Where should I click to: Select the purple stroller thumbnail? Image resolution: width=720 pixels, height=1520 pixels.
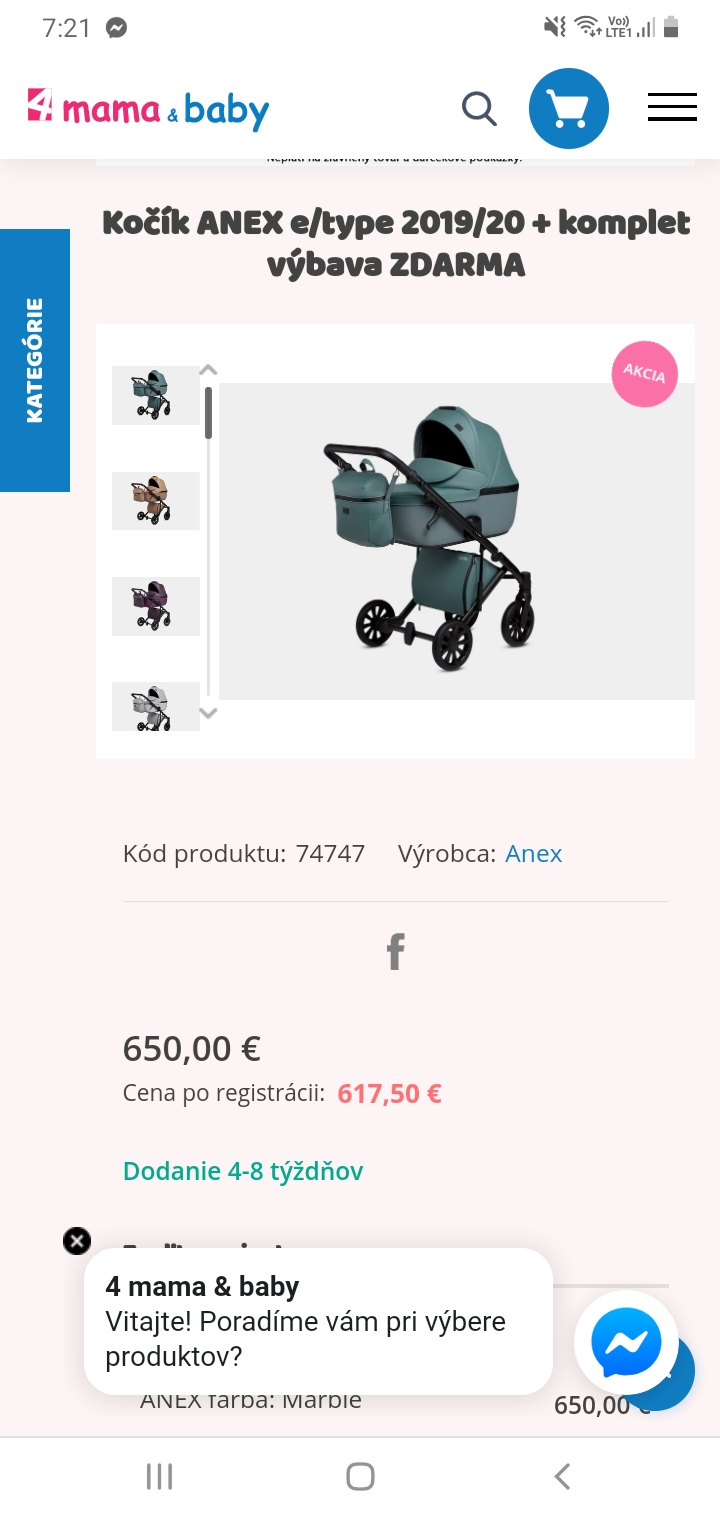155,605
